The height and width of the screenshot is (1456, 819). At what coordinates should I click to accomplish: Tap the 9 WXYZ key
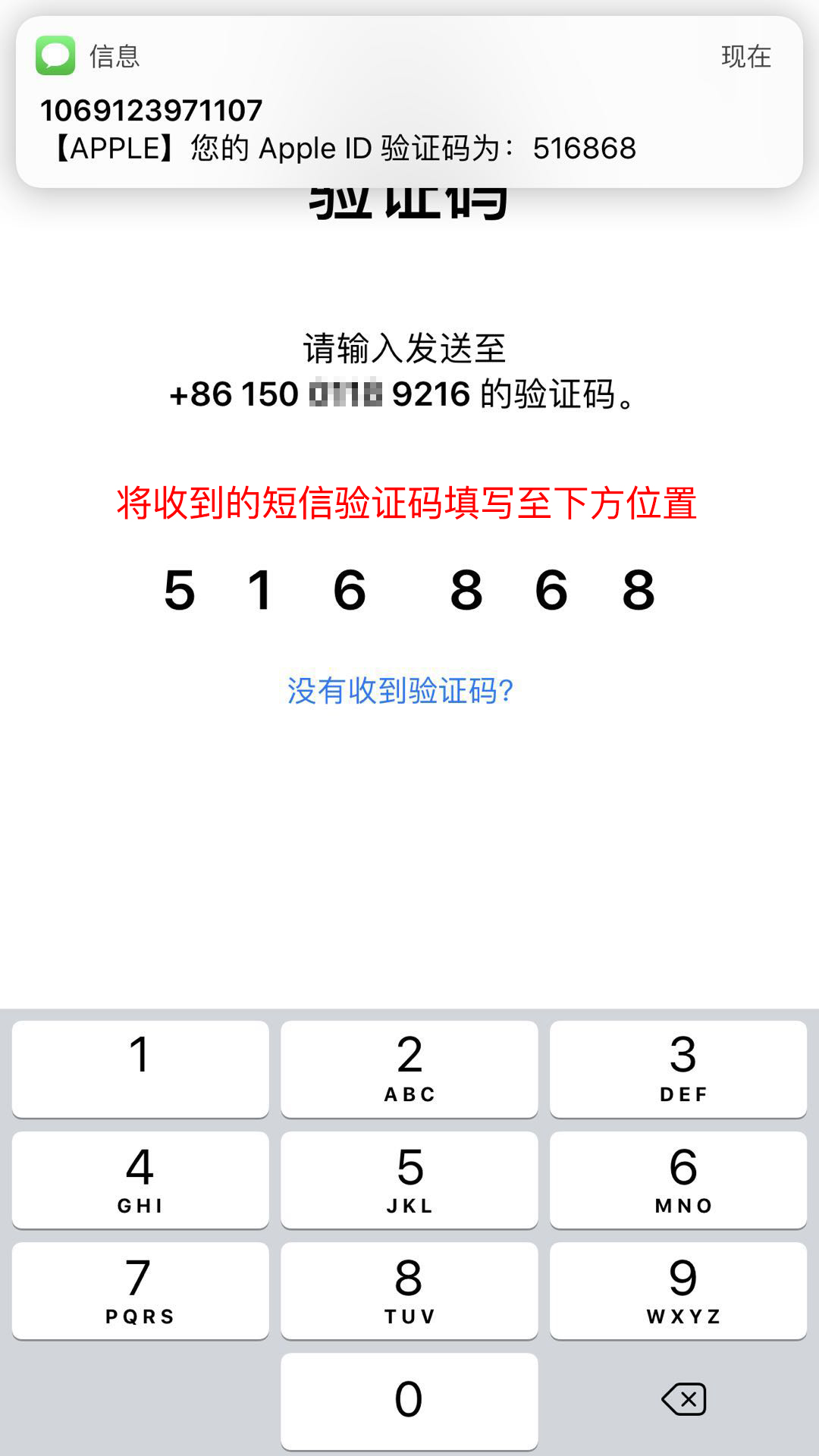[x=678, y=1290]
